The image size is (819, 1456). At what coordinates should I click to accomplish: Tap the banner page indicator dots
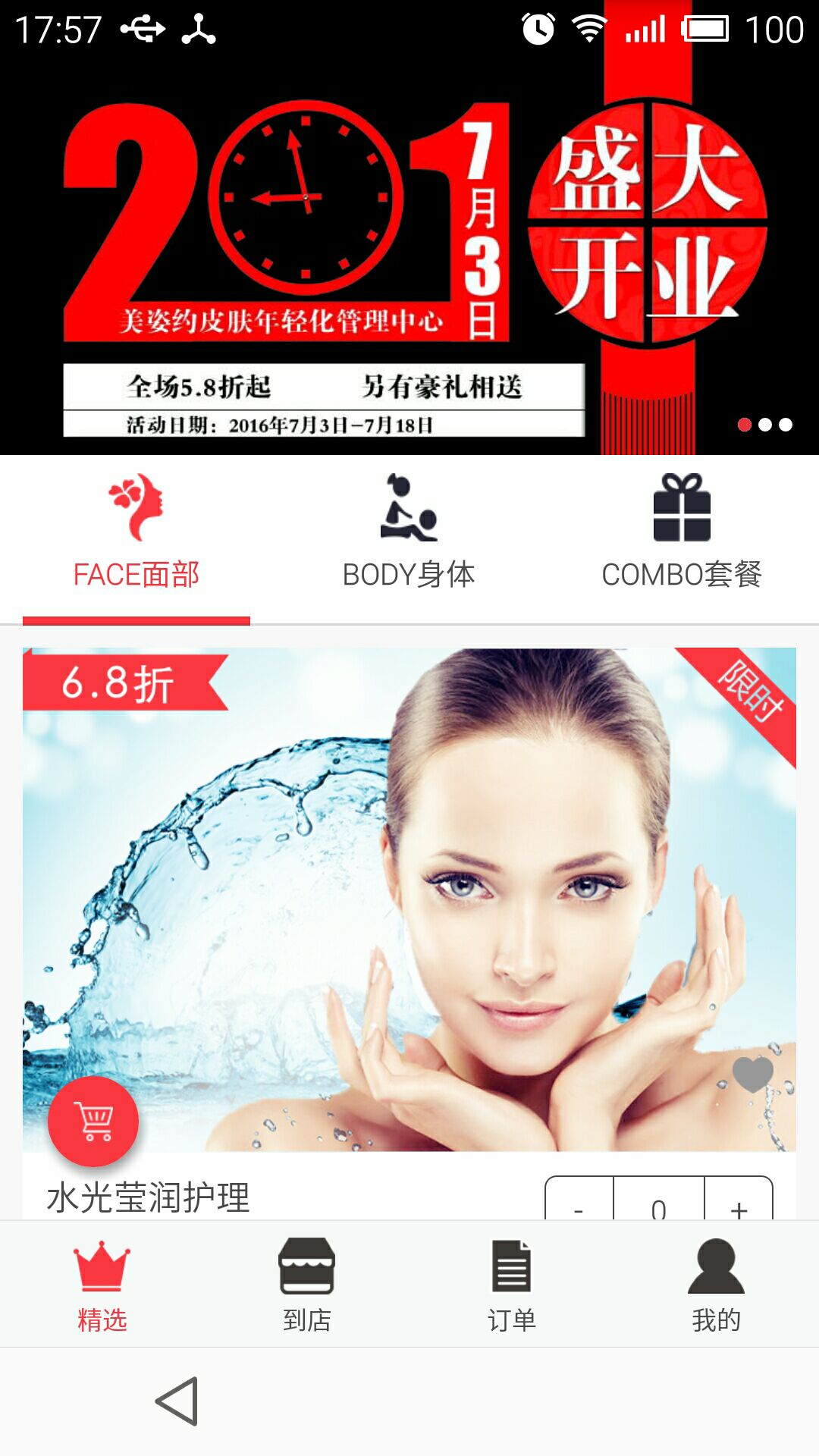(x=765, y=425)
